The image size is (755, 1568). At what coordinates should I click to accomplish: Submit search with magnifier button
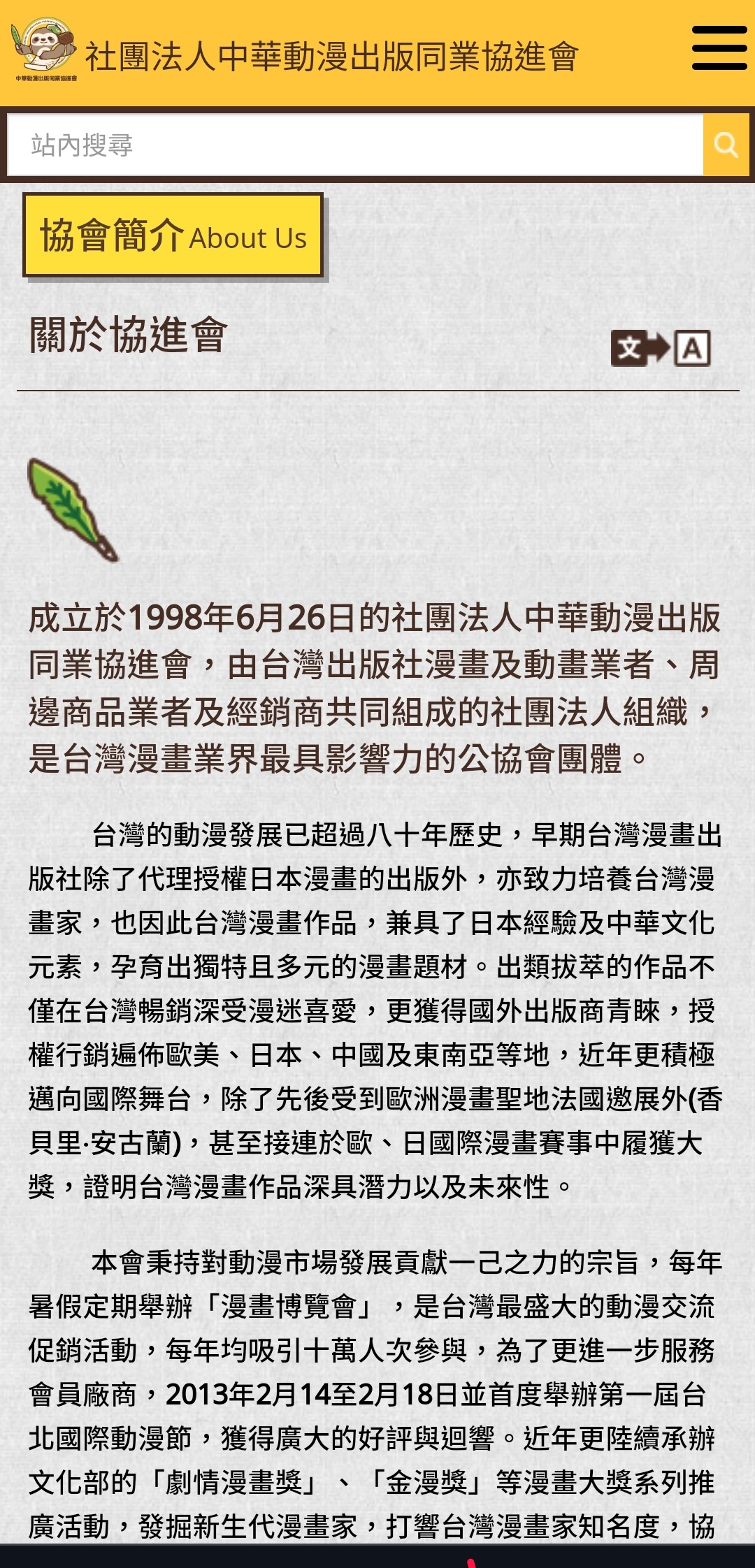tap(726, 145)
